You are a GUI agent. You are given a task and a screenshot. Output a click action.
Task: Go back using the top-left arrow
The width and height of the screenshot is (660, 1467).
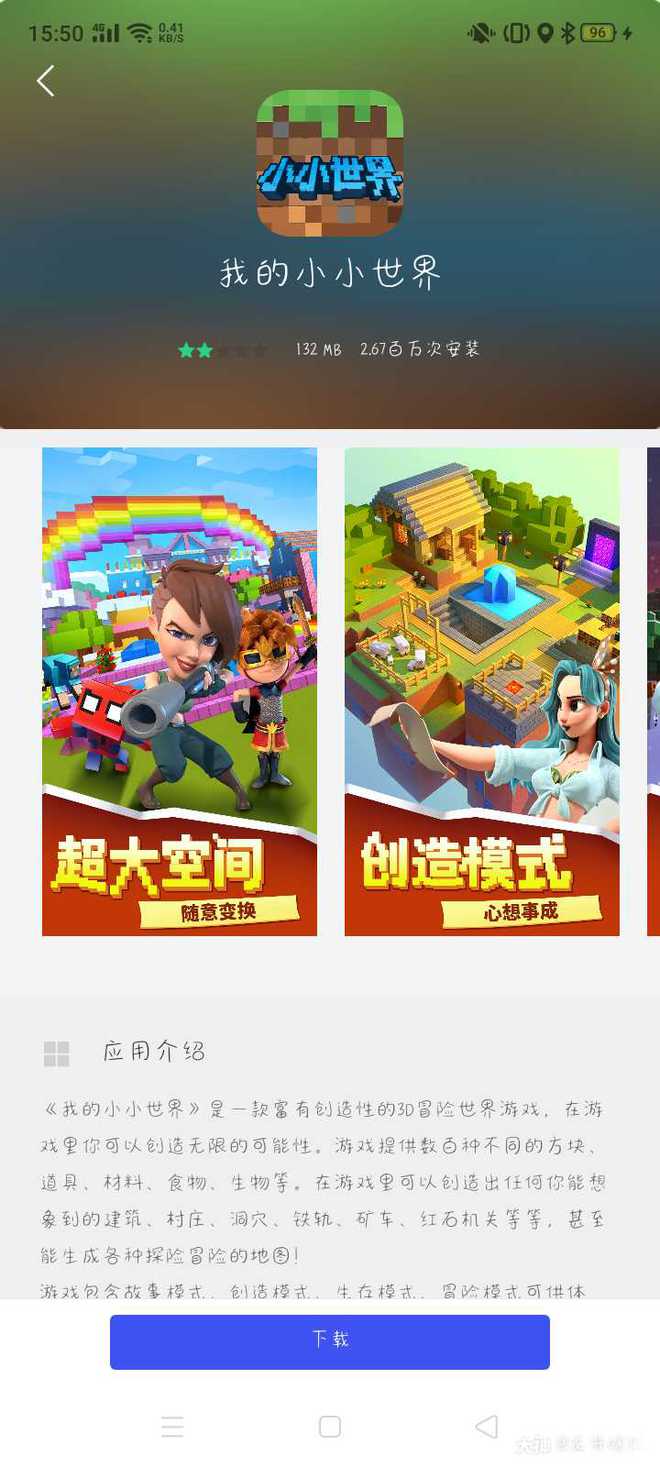click(x=45, y=81)
